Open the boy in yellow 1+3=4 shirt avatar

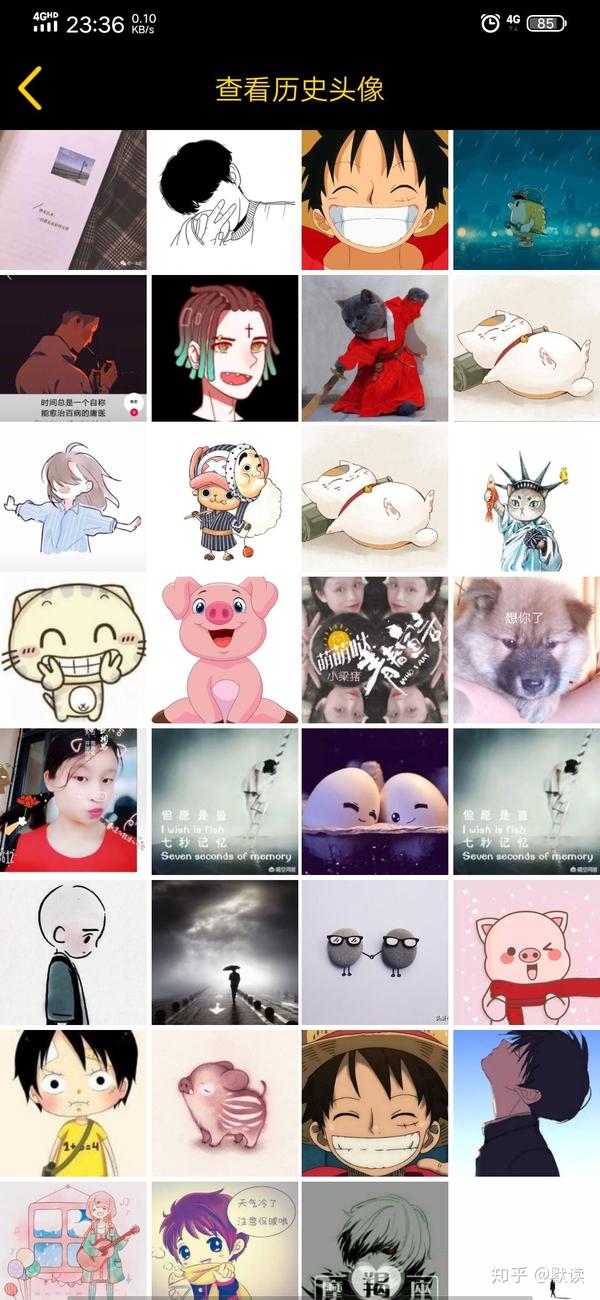[x=73, y=1103]
